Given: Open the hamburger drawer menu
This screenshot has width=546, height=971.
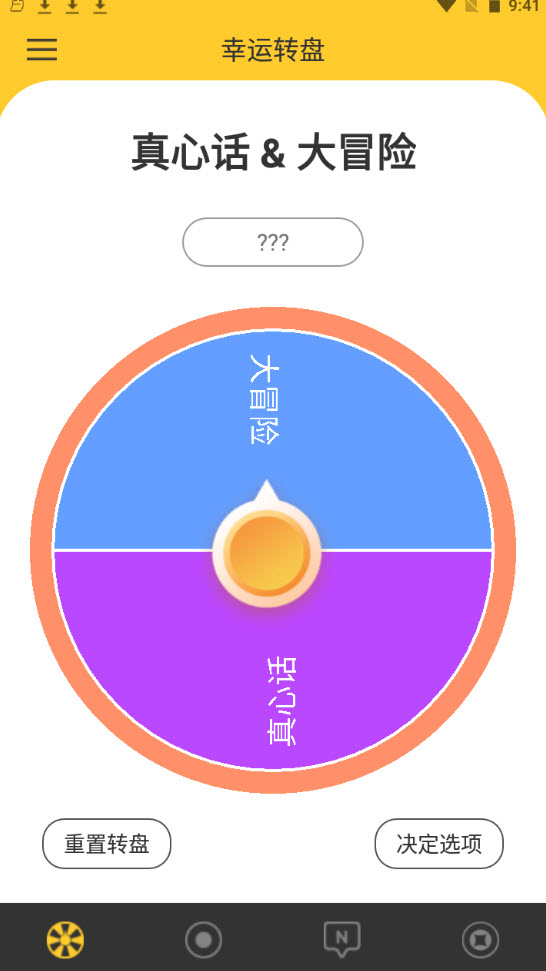Looking at the screenshot, I should tap(42, 50).
